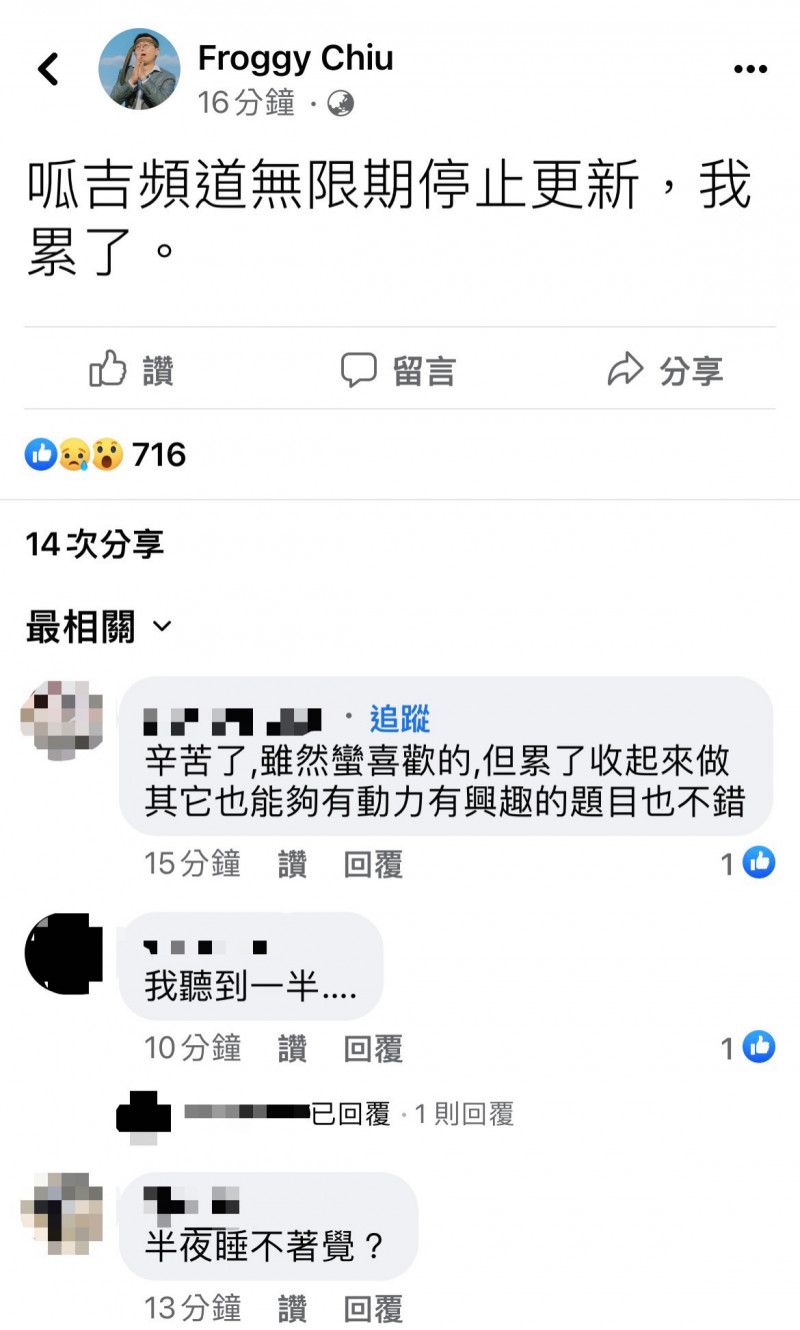This screenshot has width=800, height=1330.
Task: Share the post with 分享
Action: pyautogui.click(x=665, y=370)
